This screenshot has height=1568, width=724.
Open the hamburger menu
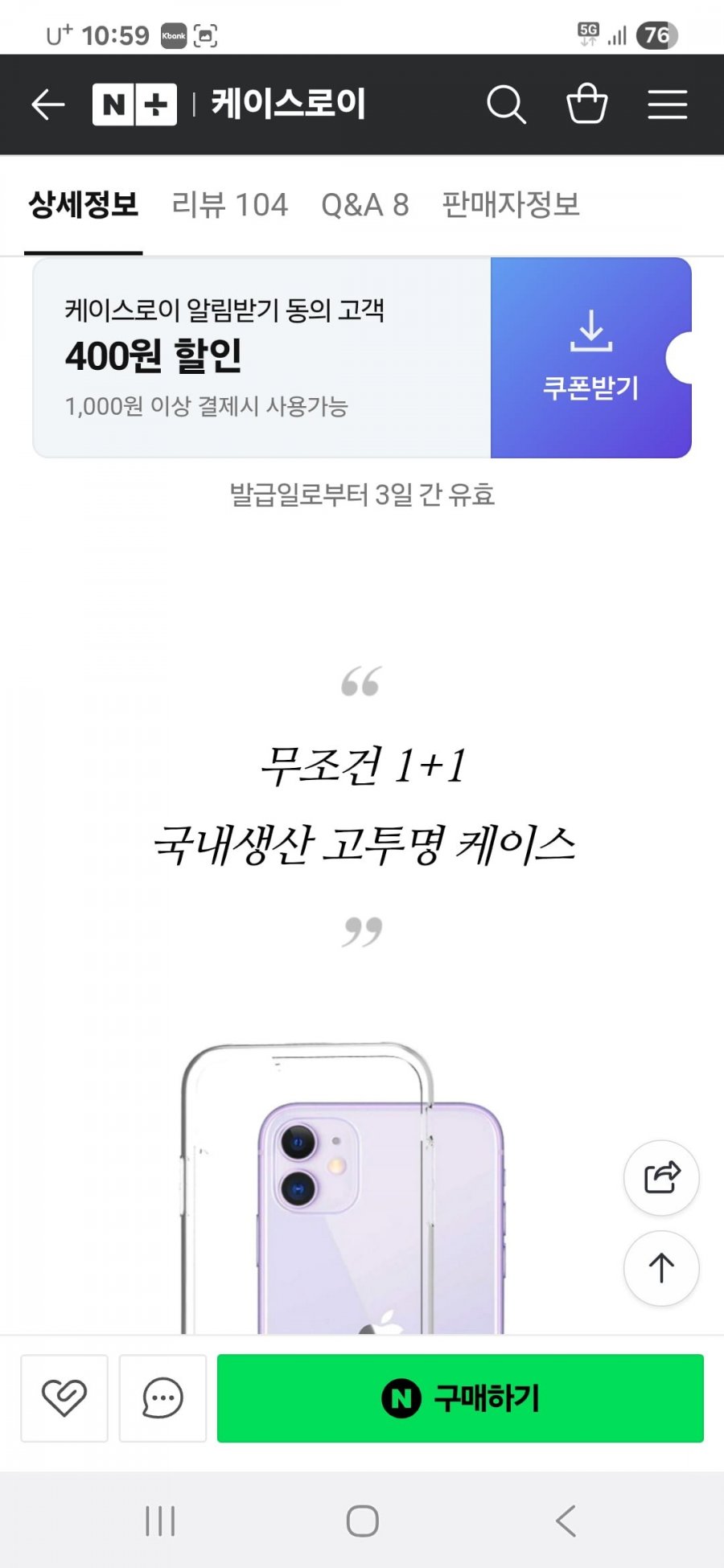pyautogui.click(x=668, y=105)
